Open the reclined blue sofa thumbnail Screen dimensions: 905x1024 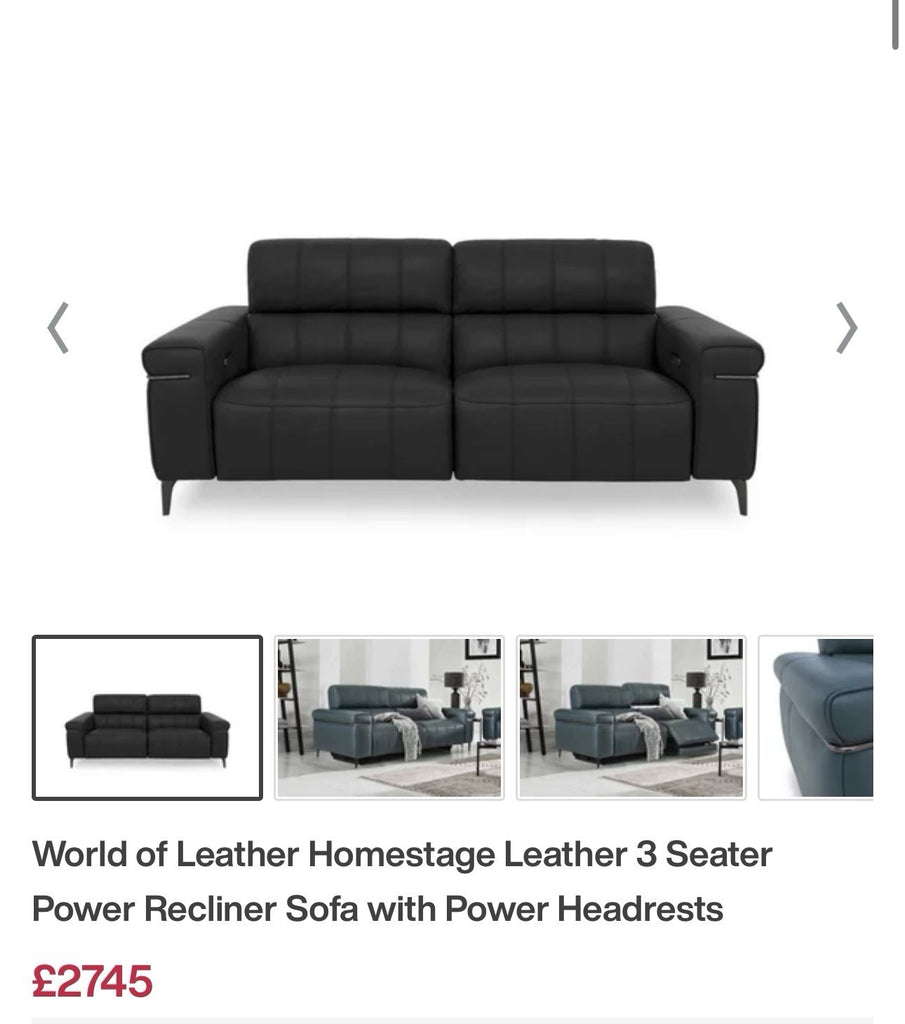click(630, 718)
